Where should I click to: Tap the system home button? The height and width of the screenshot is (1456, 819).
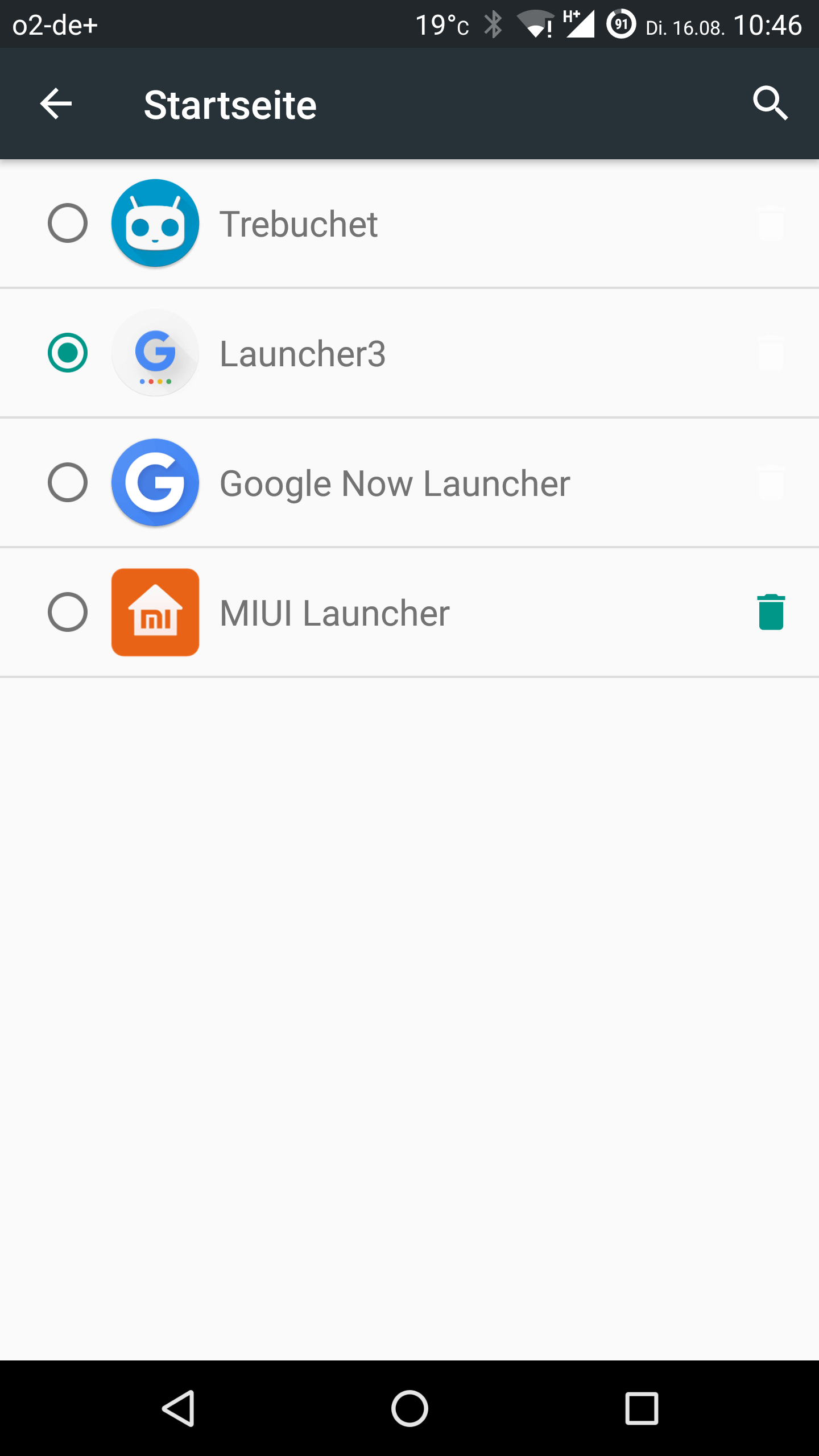(x=409, y=1408)
